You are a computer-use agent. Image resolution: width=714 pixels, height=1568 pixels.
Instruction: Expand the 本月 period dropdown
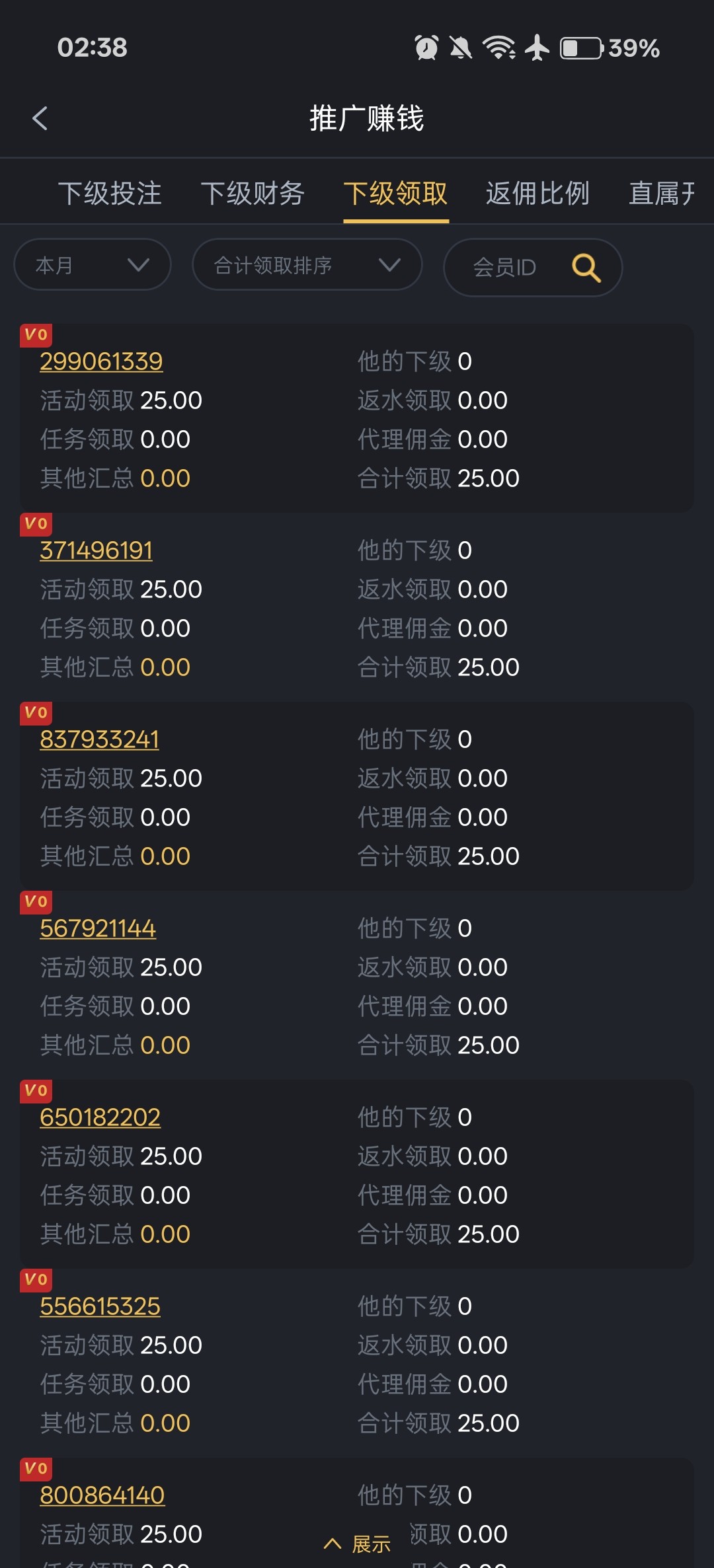(93, 265)
